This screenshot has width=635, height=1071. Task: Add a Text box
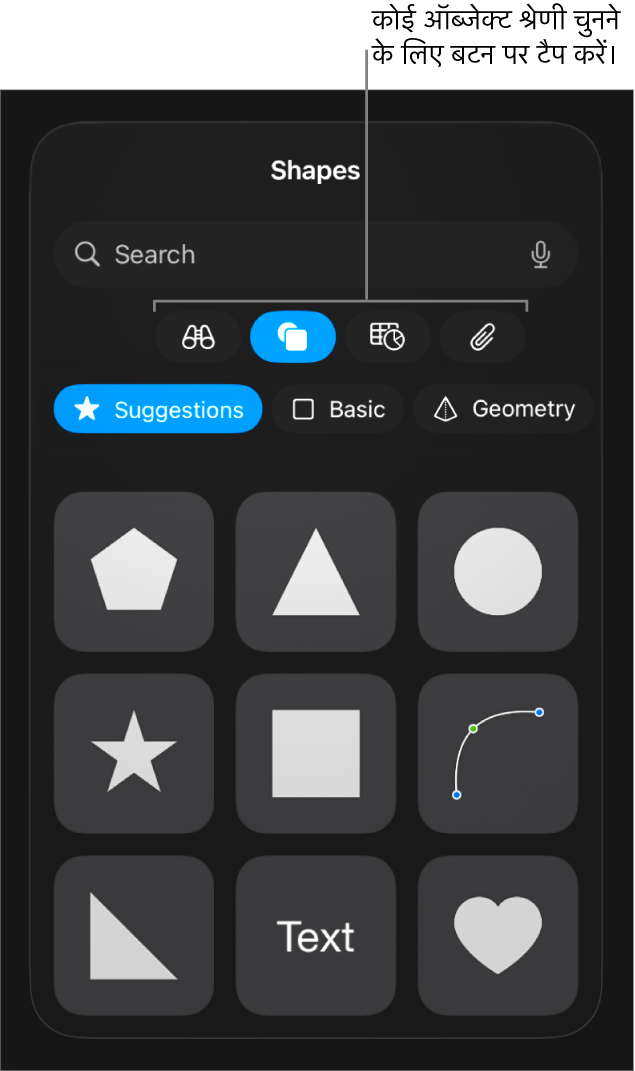(316, 935)
